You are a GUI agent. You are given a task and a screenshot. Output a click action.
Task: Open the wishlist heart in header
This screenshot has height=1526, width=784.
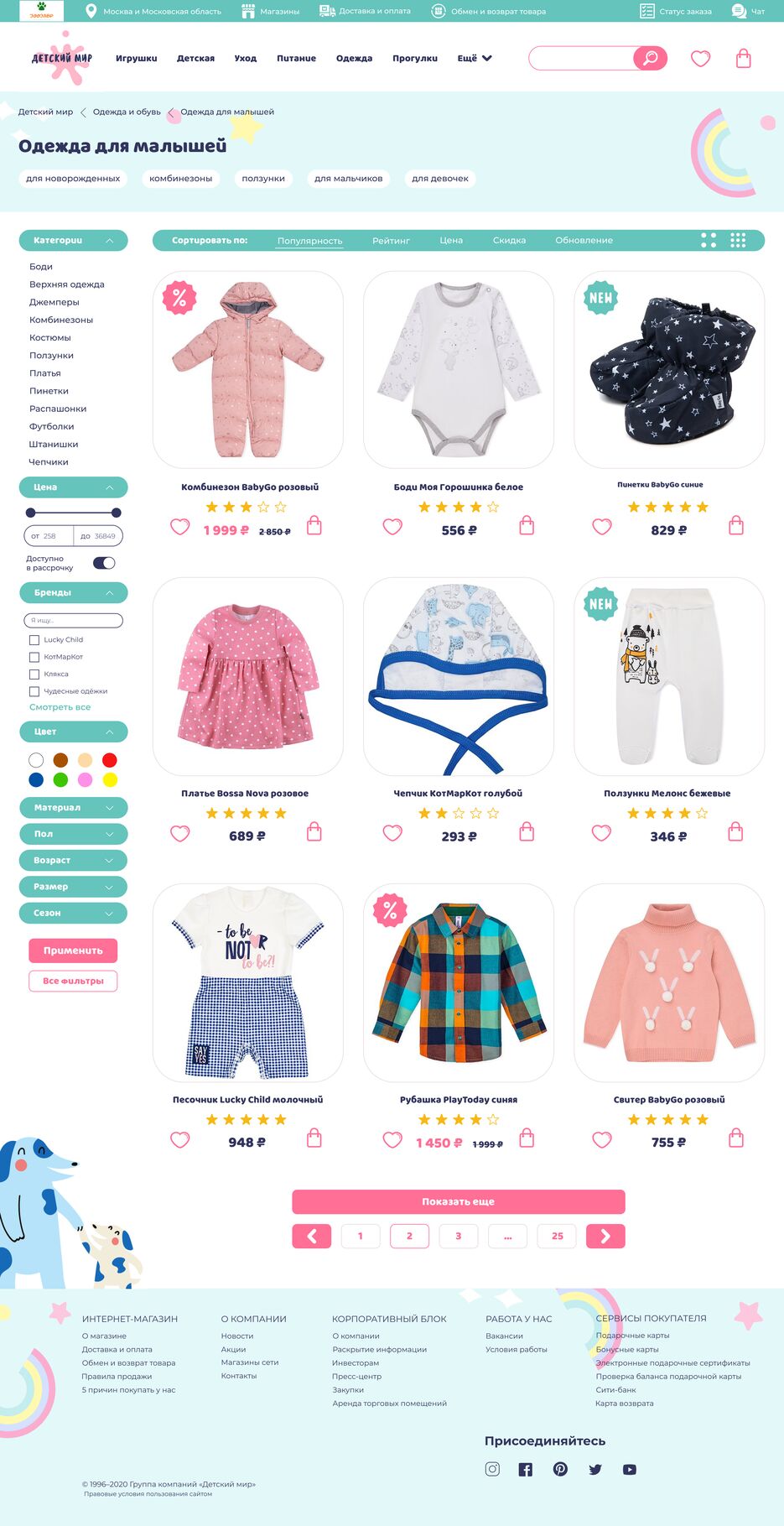coord(700,59)
